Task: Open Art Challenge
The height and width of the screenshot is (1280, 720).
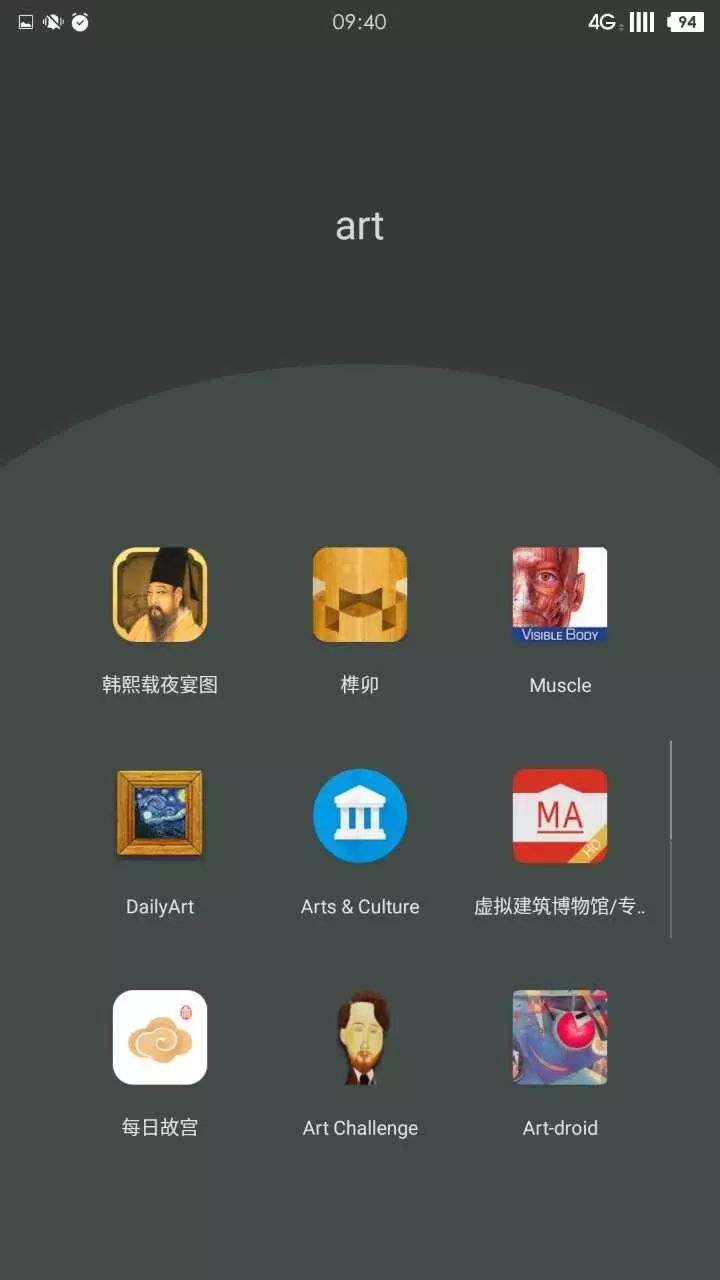Action: click(360, 1037)
